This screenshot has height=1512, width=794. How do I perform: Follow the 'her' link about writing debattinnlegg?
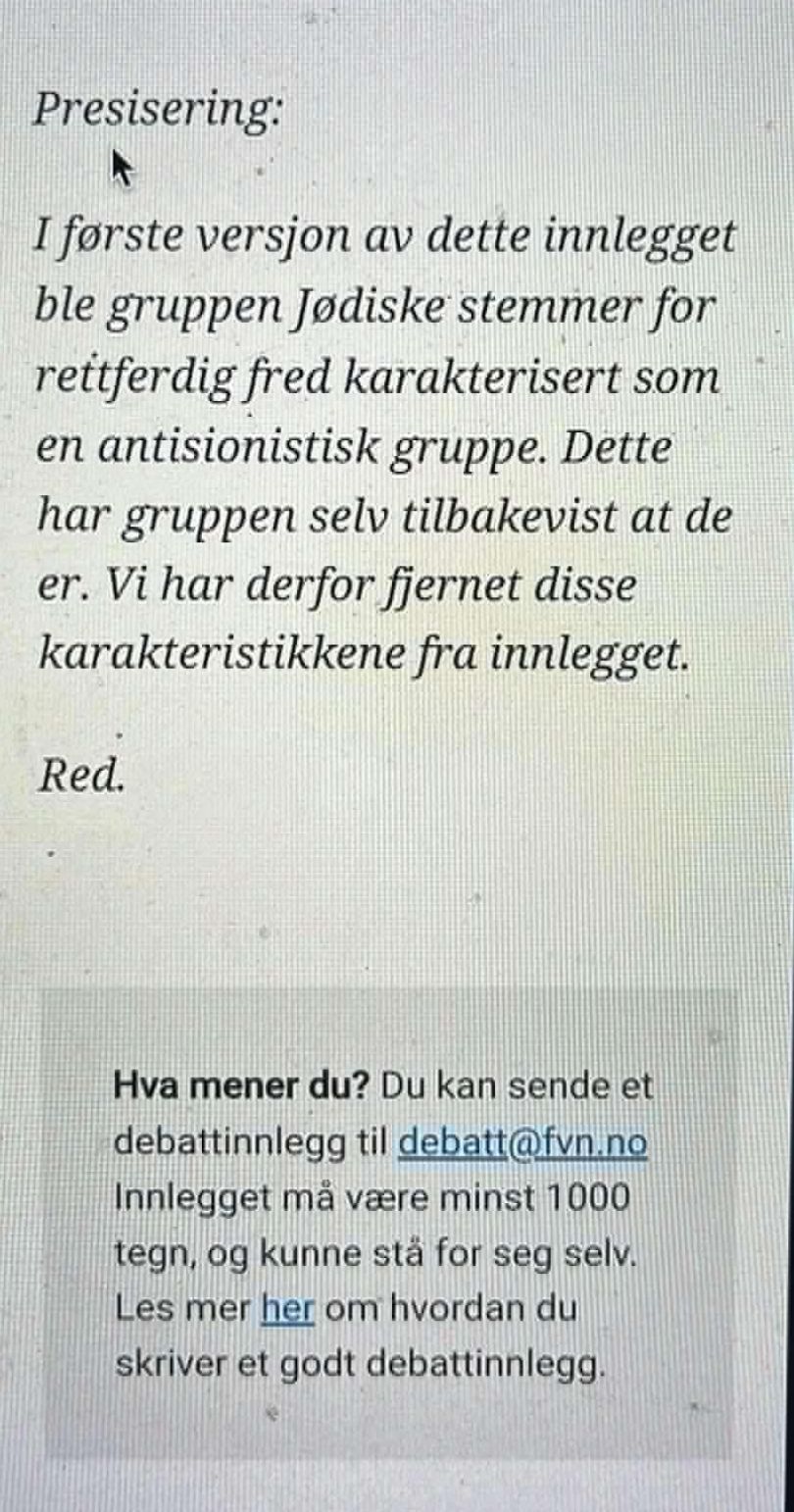click(287, 1308)
